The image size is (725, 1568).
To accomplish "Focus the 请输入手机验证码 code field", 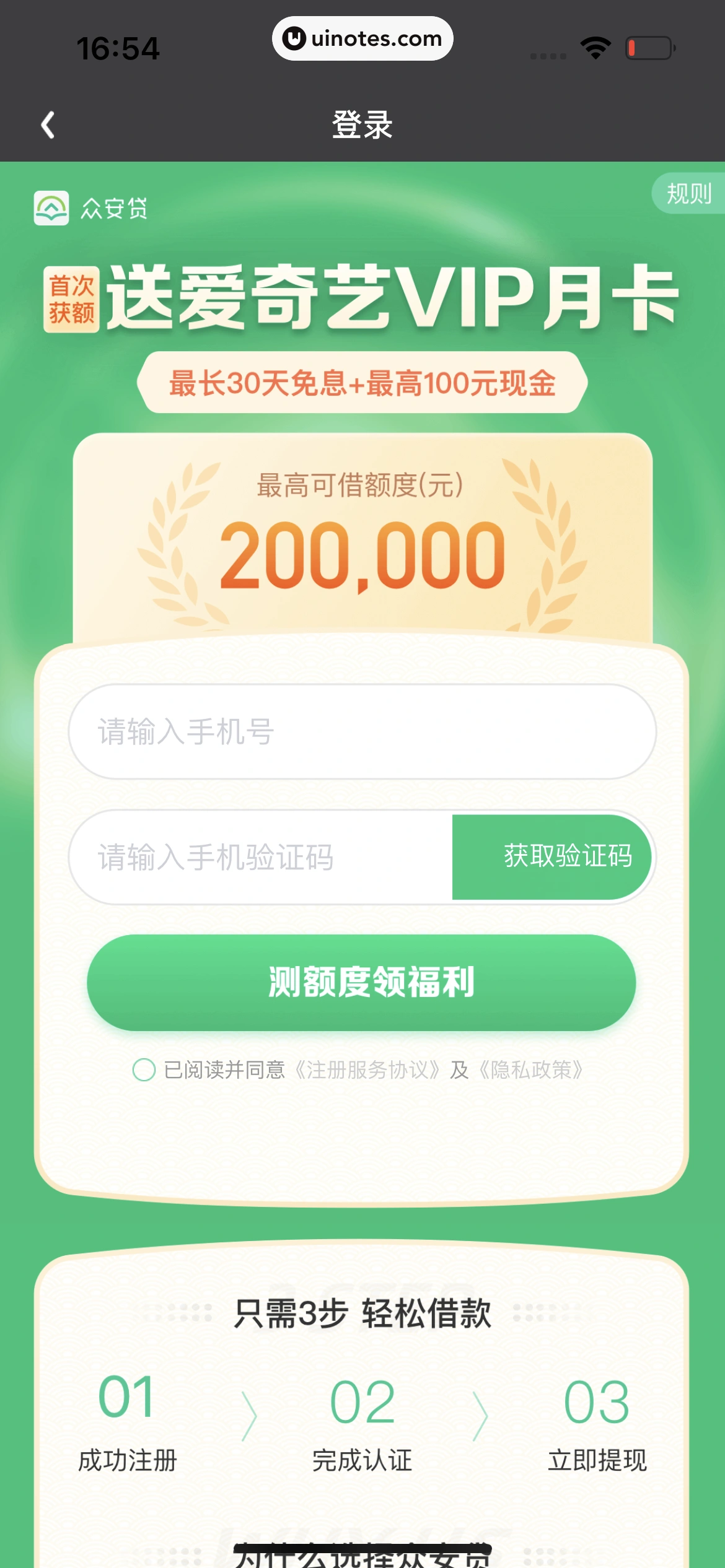I will click(260, 858).
